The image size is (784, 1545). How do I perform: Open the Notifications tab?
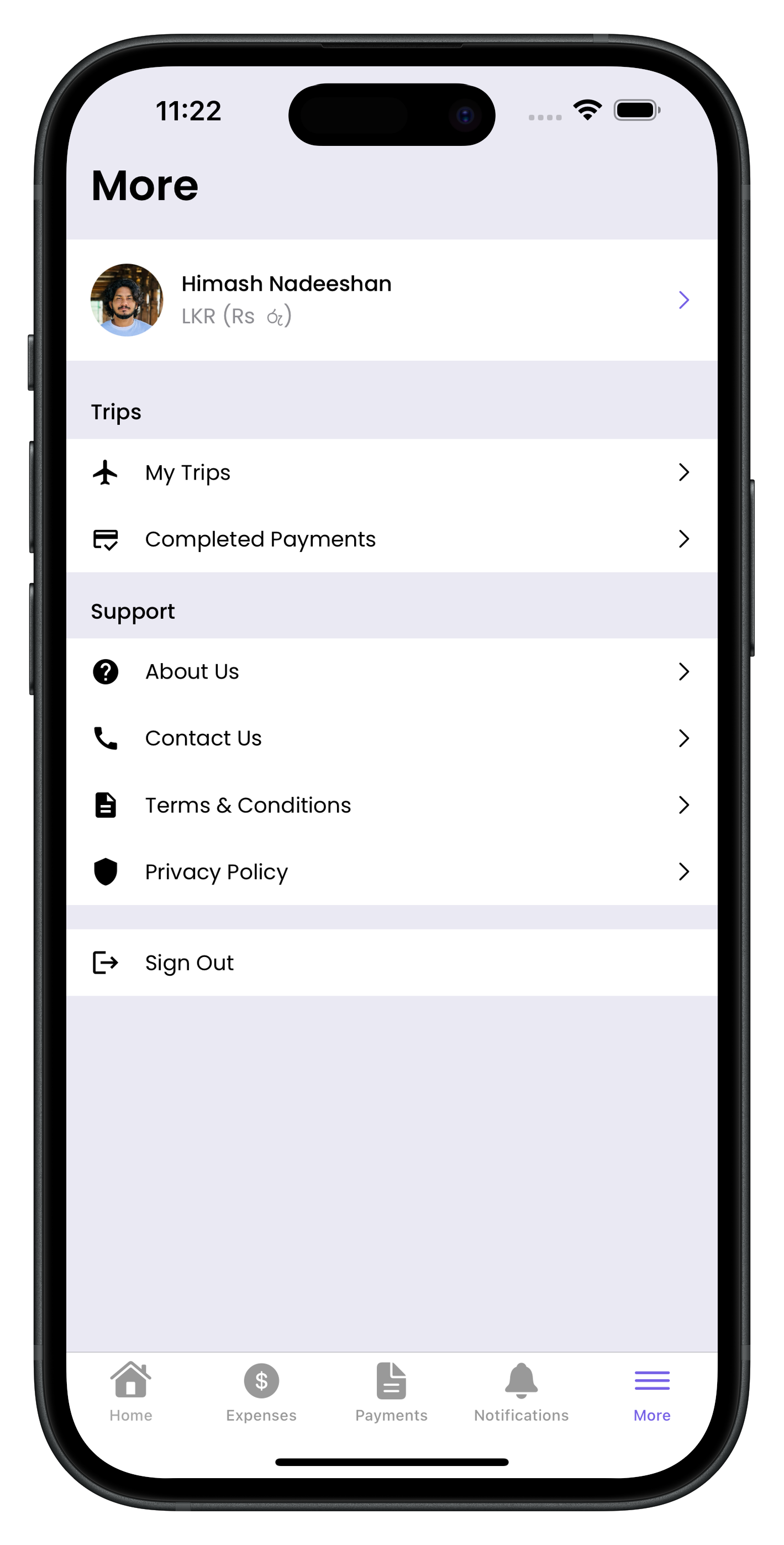click(521, 1392)
